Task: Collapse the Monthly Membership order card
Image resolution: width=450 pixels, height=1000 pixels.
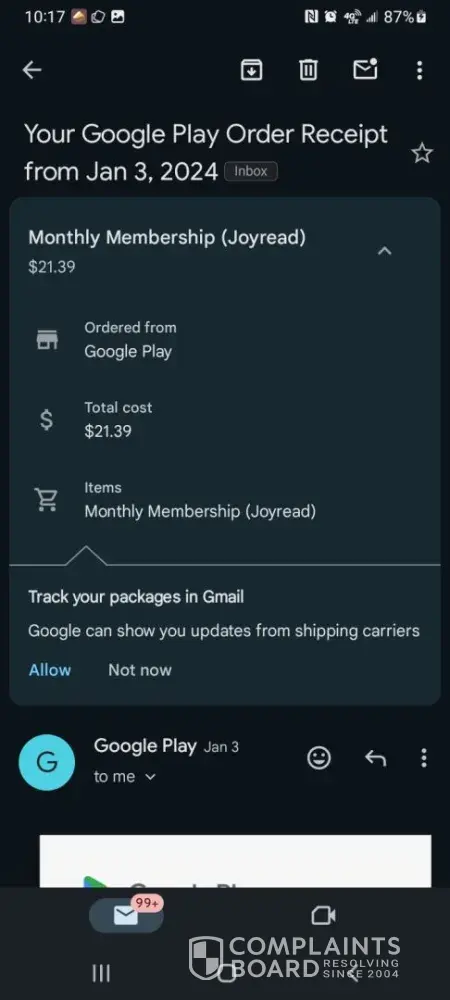Action: coord(384,251)
